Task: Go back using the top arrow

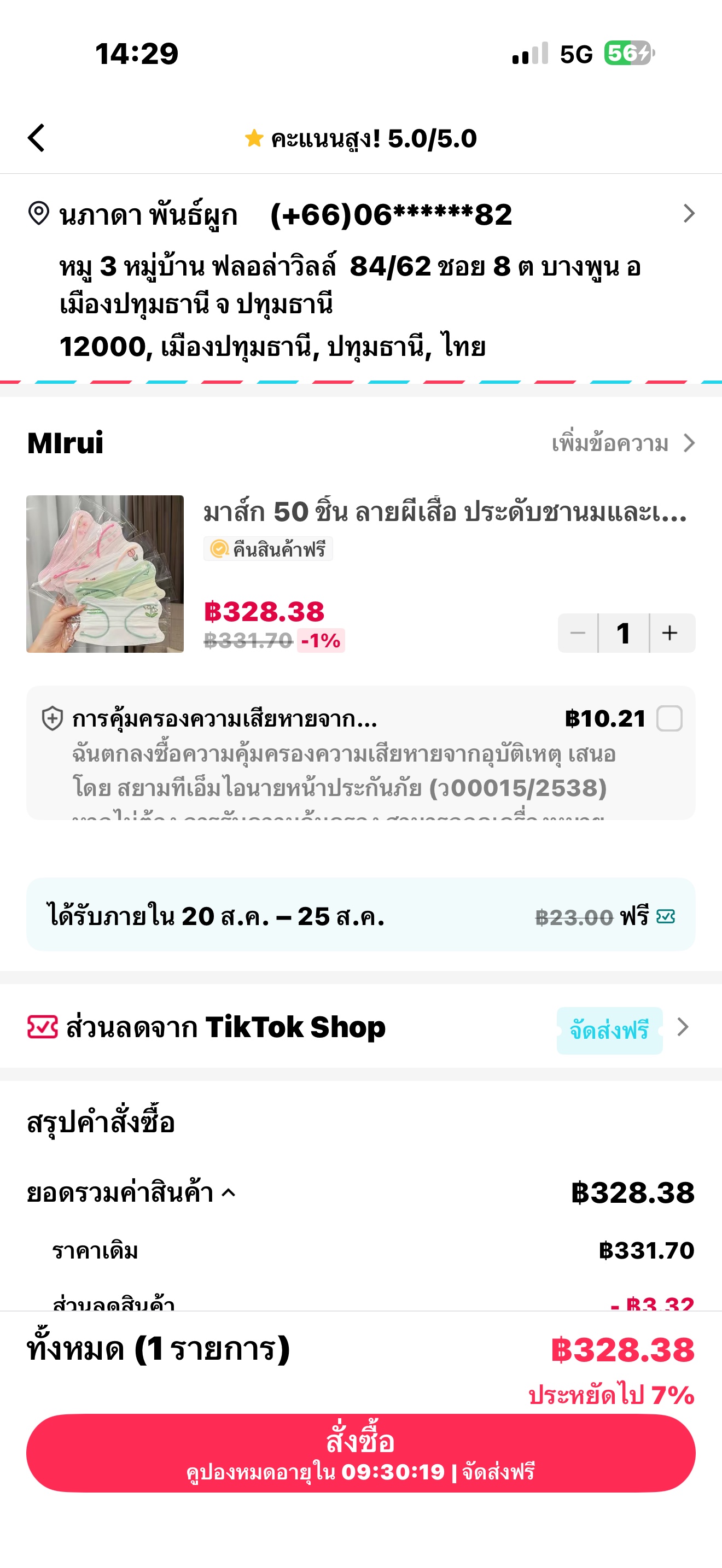Action: (37, 138)
